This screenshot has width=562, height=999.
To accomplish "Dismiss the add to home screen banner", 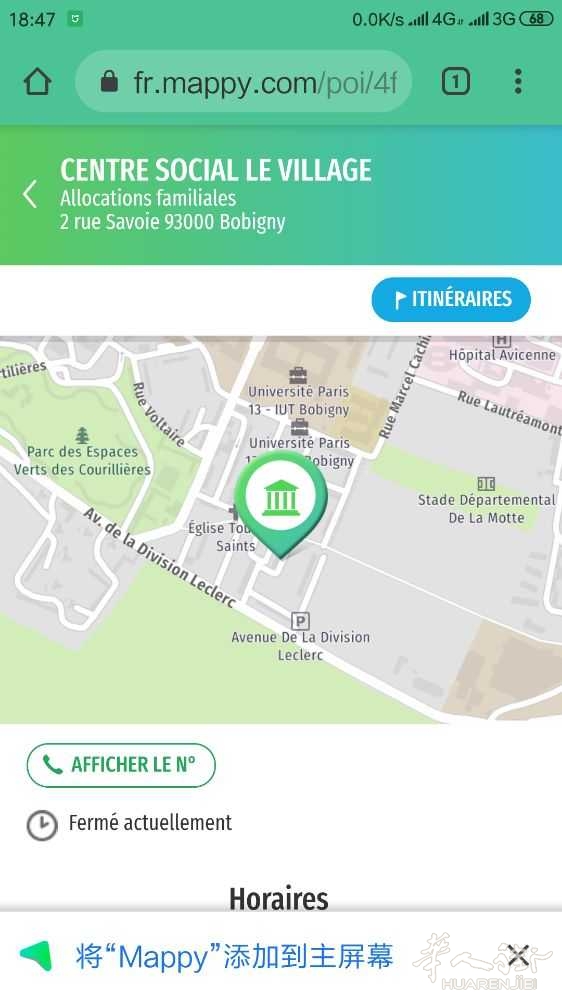I will [519, 955].
